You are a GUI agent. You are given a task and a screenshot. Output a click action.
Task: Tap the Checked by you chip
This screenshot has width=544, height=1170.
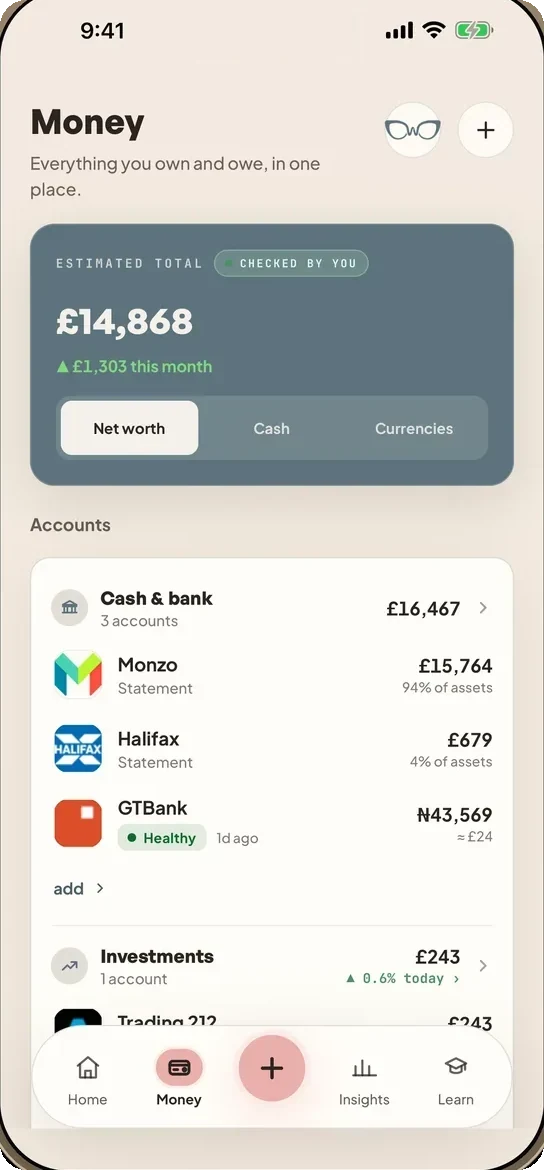291,263
